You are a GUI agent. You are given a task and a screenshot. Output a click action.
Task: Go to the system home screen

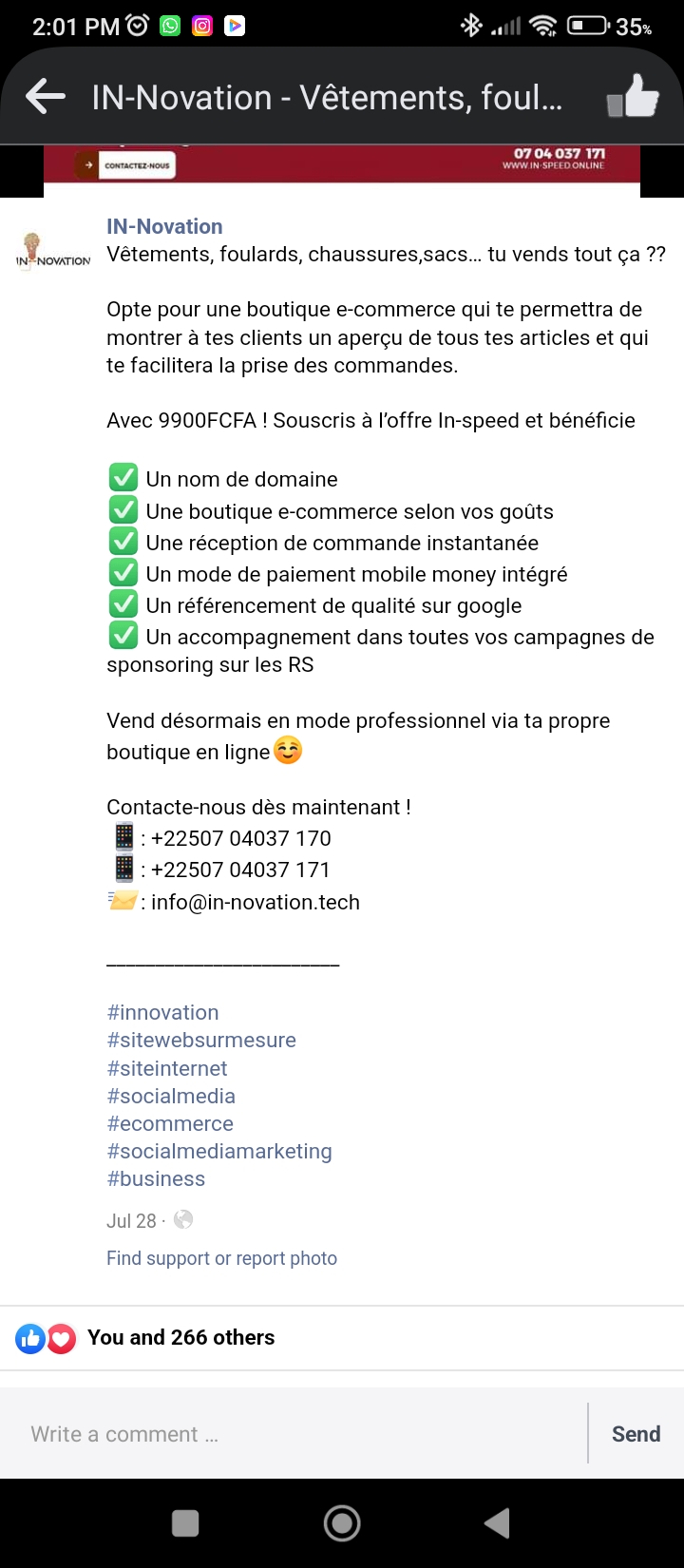[342, 1523]
